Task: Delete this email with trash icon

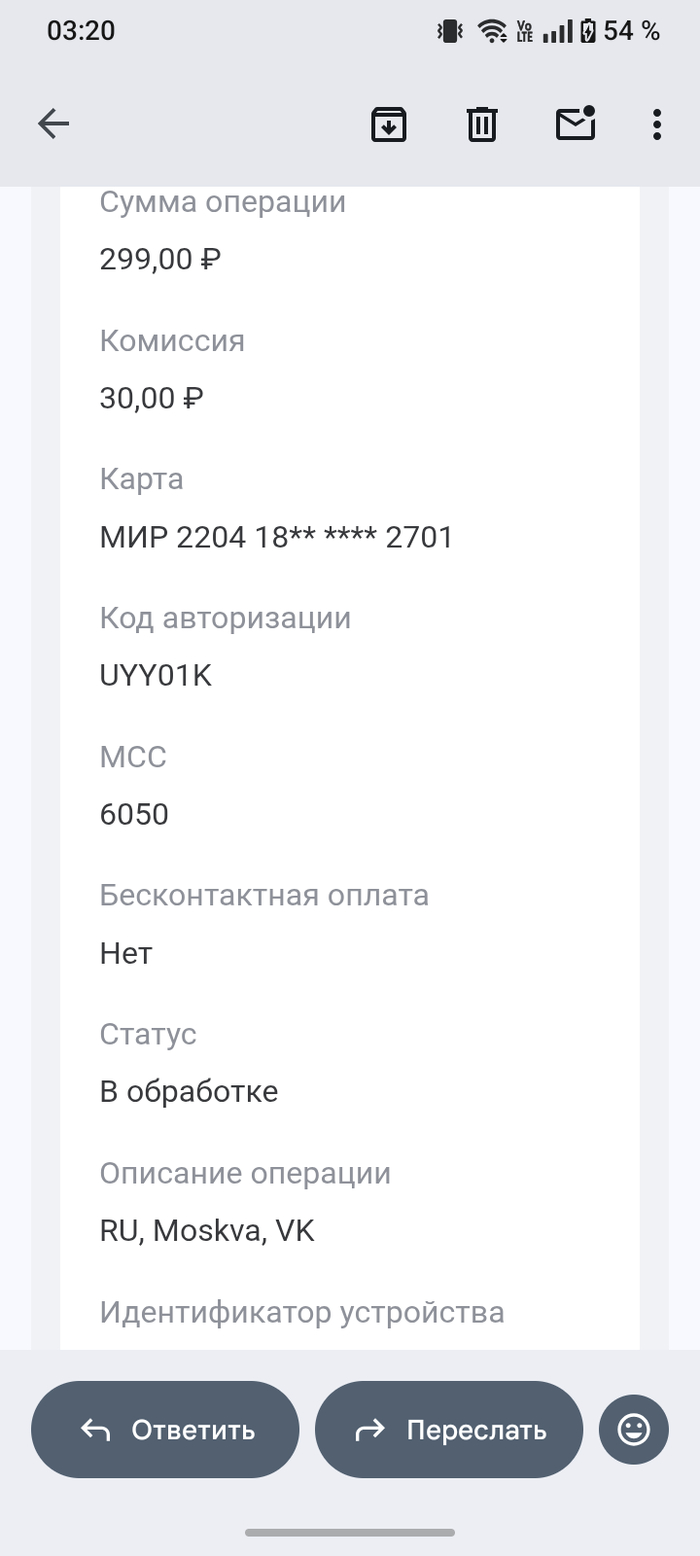Action: [482, 124]
